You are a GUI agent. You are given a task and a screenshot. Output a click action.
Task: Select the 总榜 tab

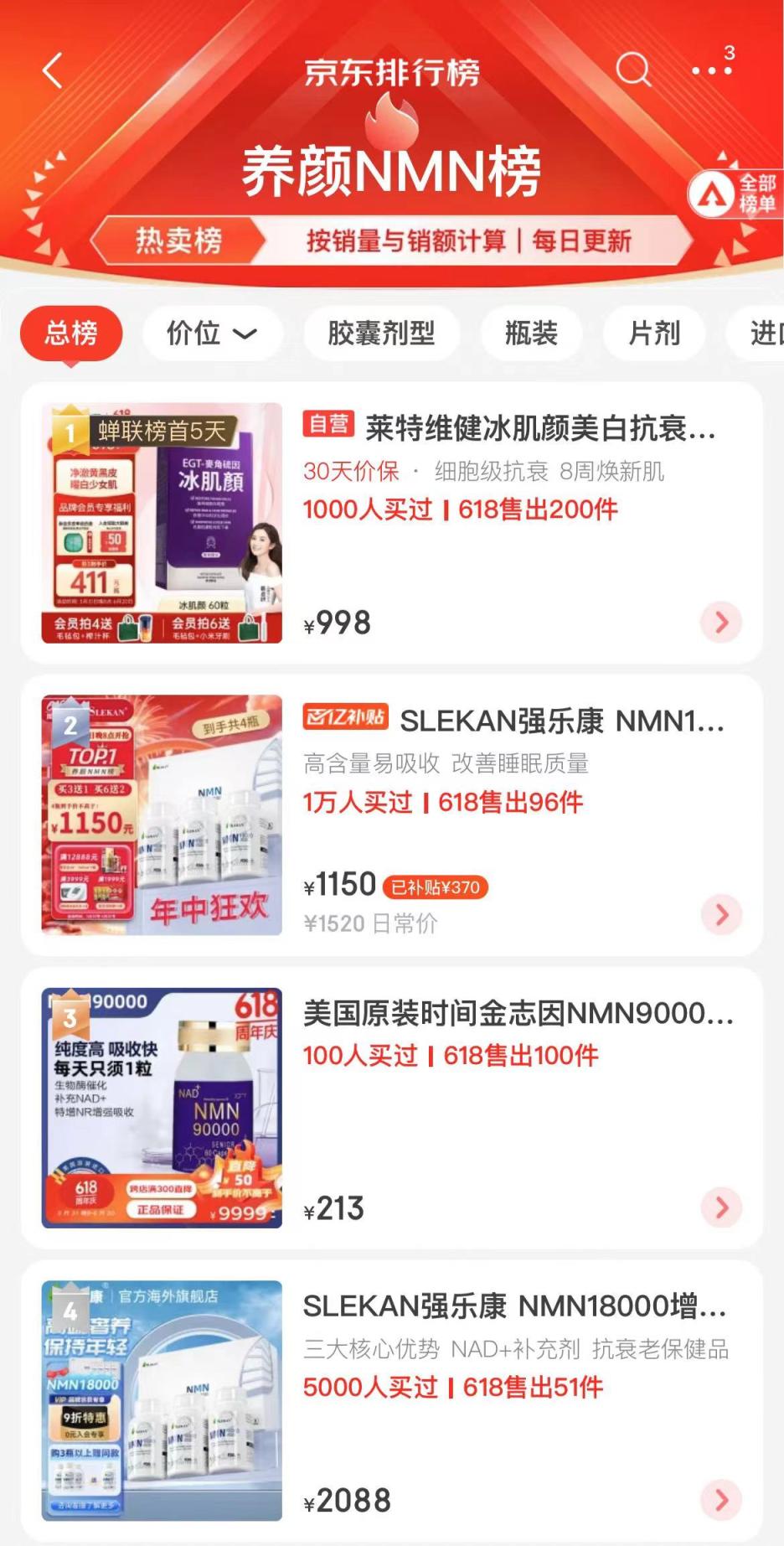(71, 333)
